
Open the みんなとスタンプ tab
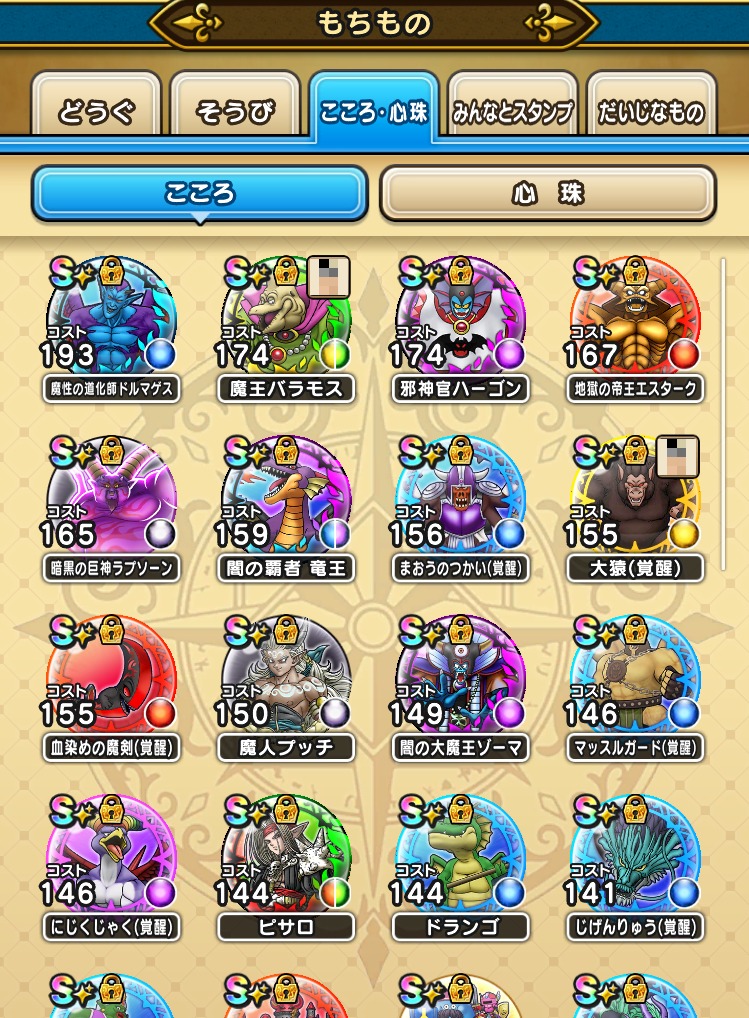click(511, 111)
